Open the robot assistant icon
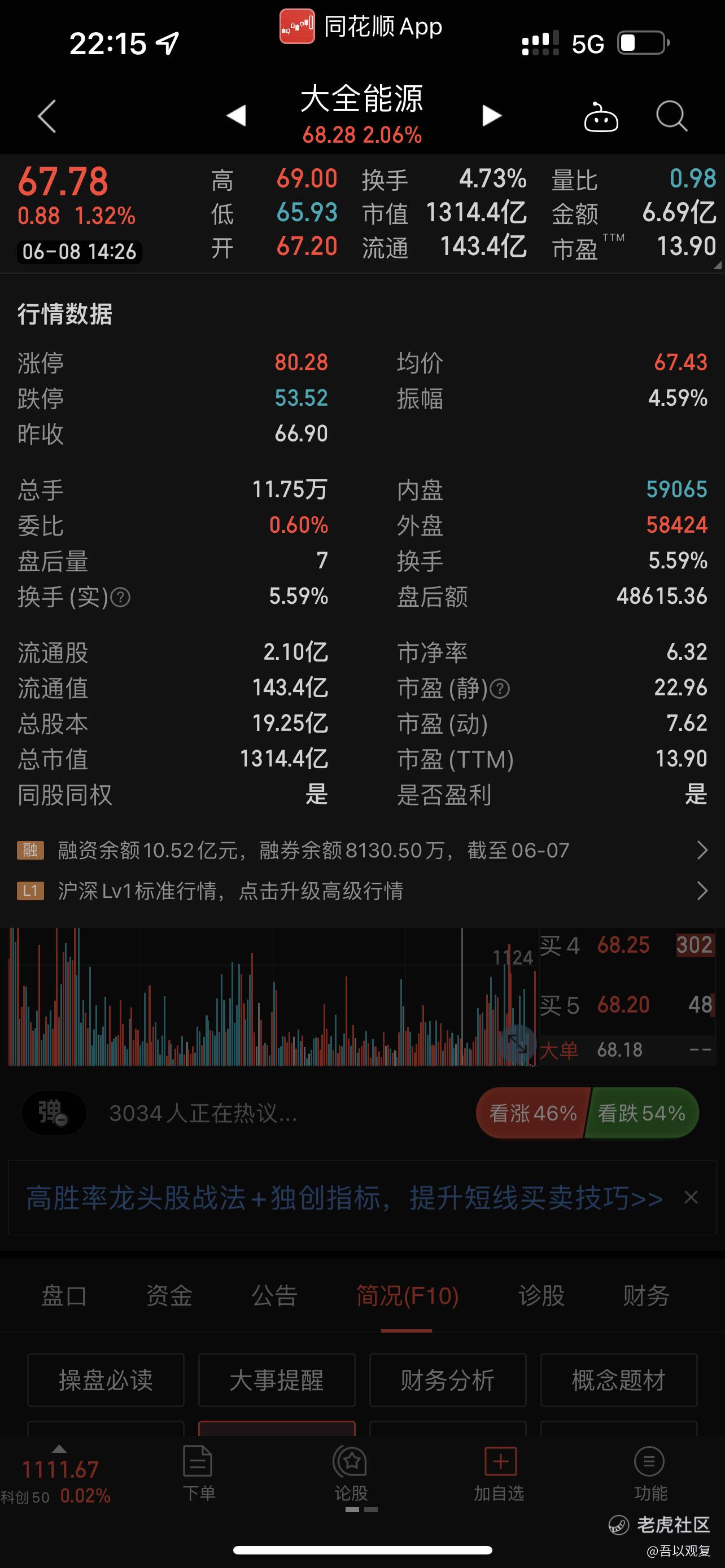The image size is (725, 1568). (x=601, y=116)
